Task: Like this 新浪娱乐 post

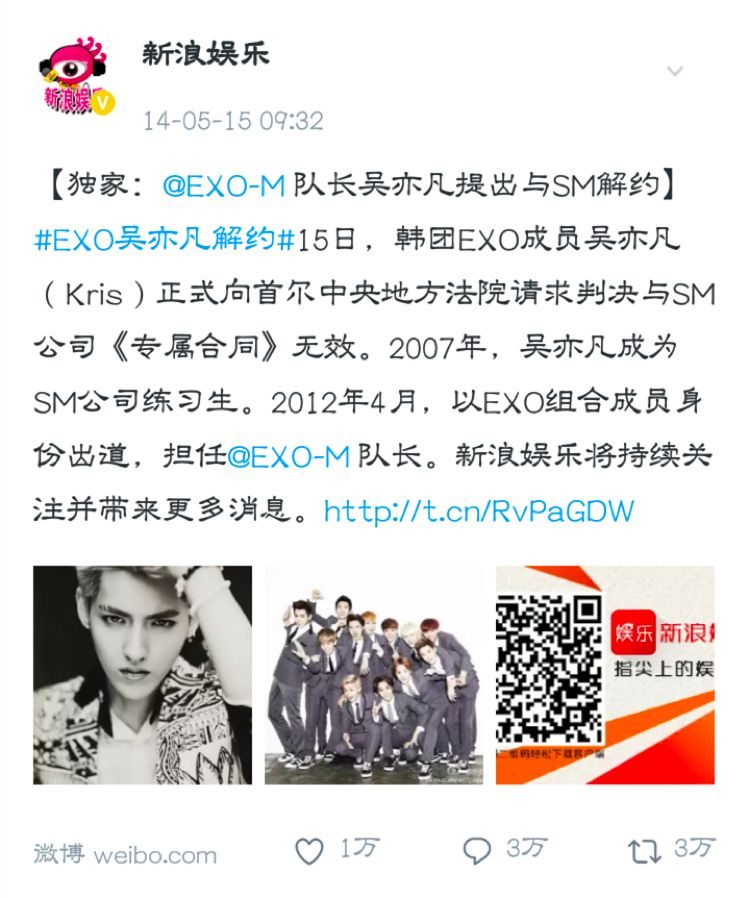Action: click(x=311, y=851)
